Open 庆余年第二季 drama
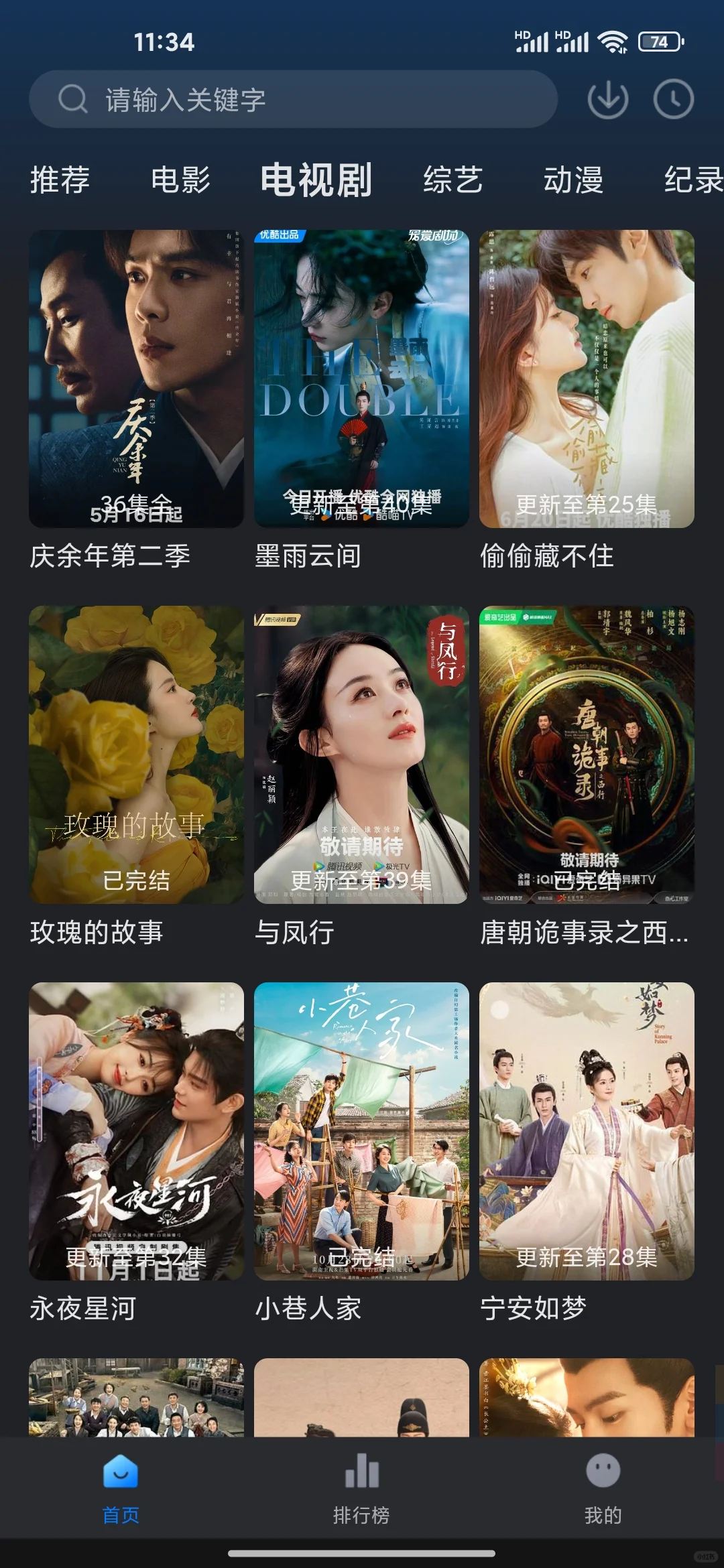724x1568 pixels. [136, 379]
